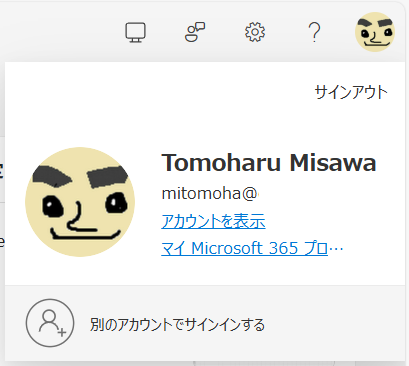Tap the large profile picture of Tomoharu Misawa
Viewport: 409px width, 366px height.
[80, 202]
